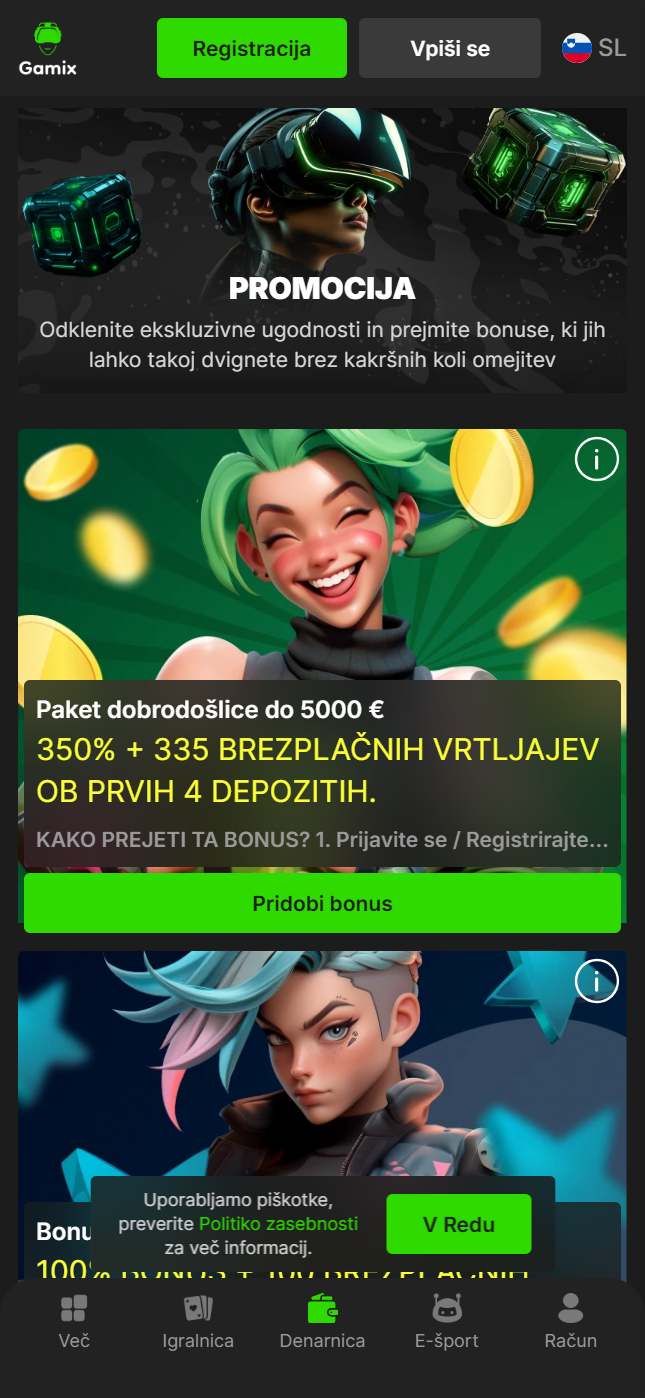Switch to the Igralnica tab
The width and height of the screenshot is (645, 1398).
(x=198, y=1322)
